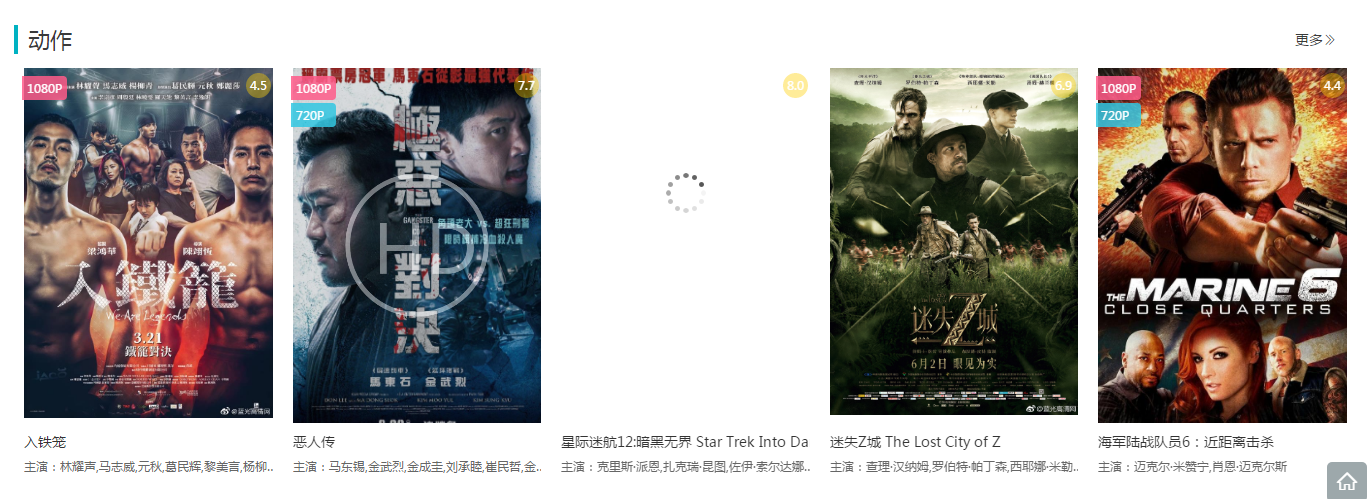The width and height of the screenshot is (1369, 499).
Task: Open the 恶人传 movie poster
Action: pos(416,245)
